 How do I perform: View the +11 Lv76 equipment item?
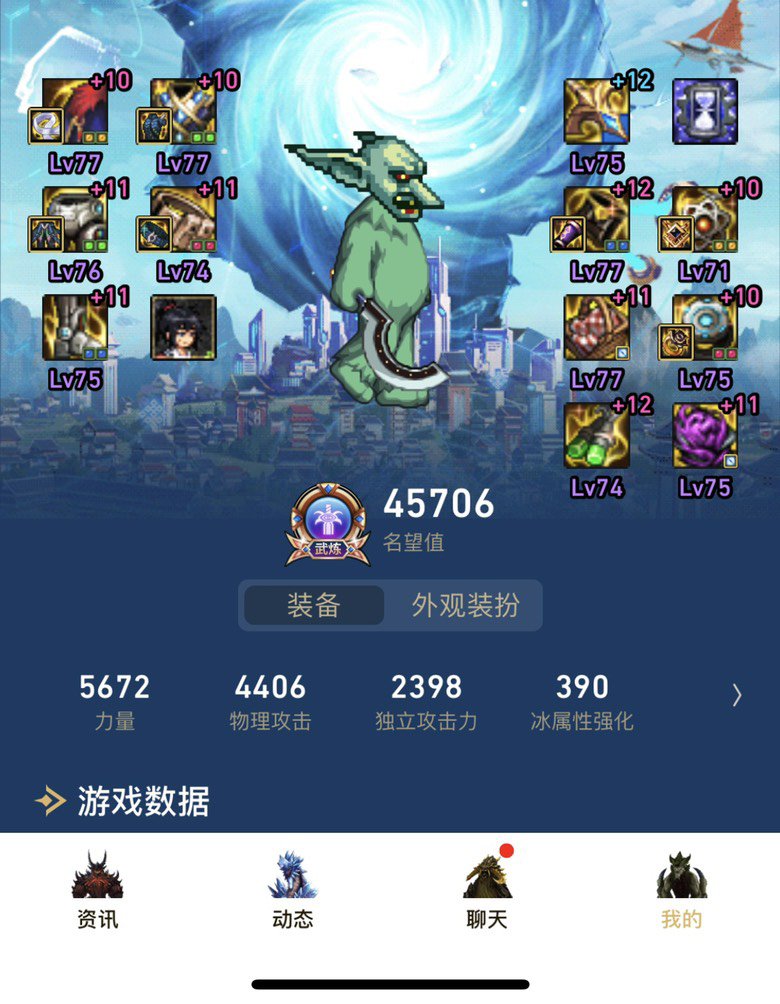pos(76,220)
